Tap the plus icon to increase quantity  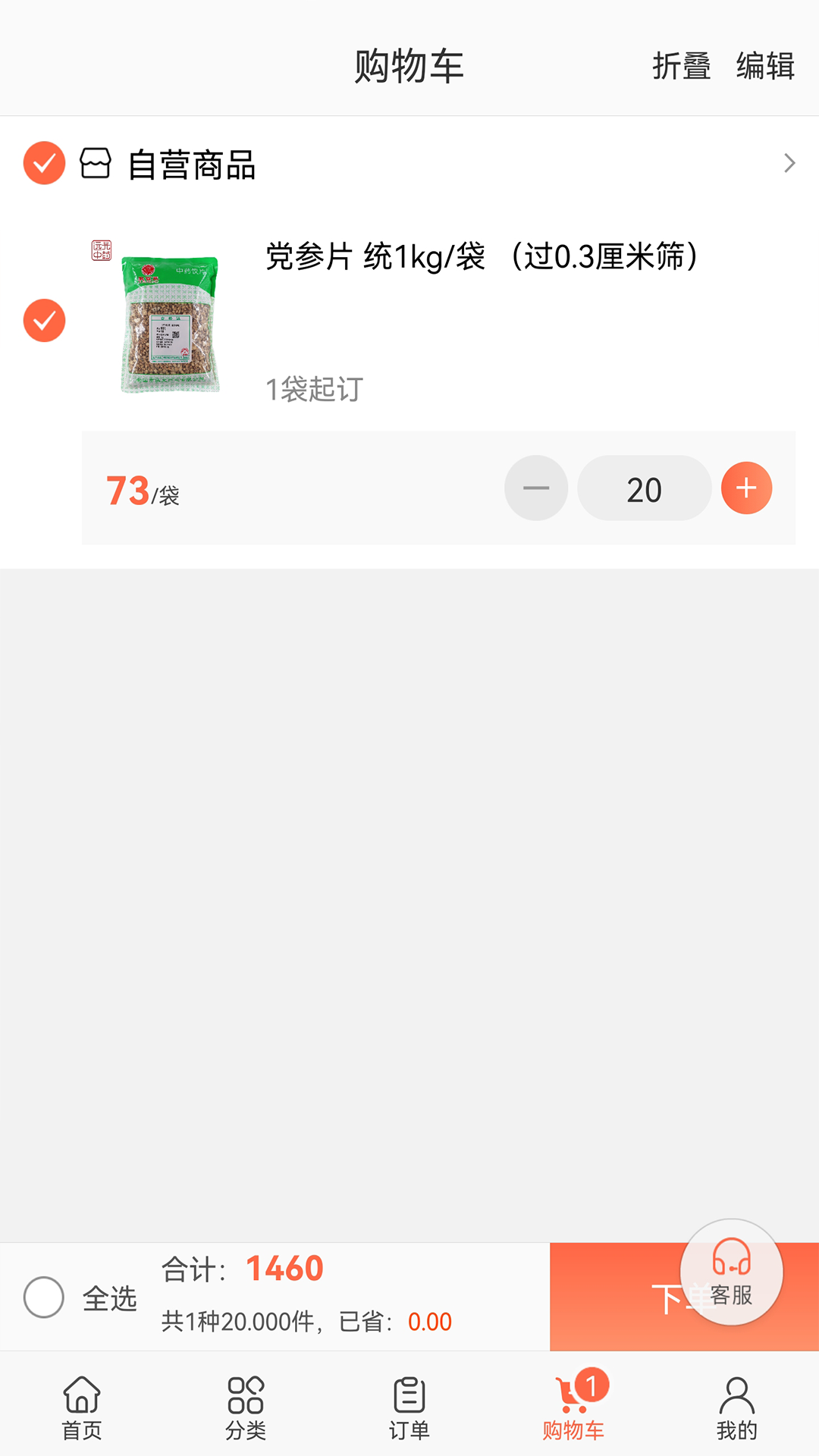pyautogui.click(x=746, y=488)
